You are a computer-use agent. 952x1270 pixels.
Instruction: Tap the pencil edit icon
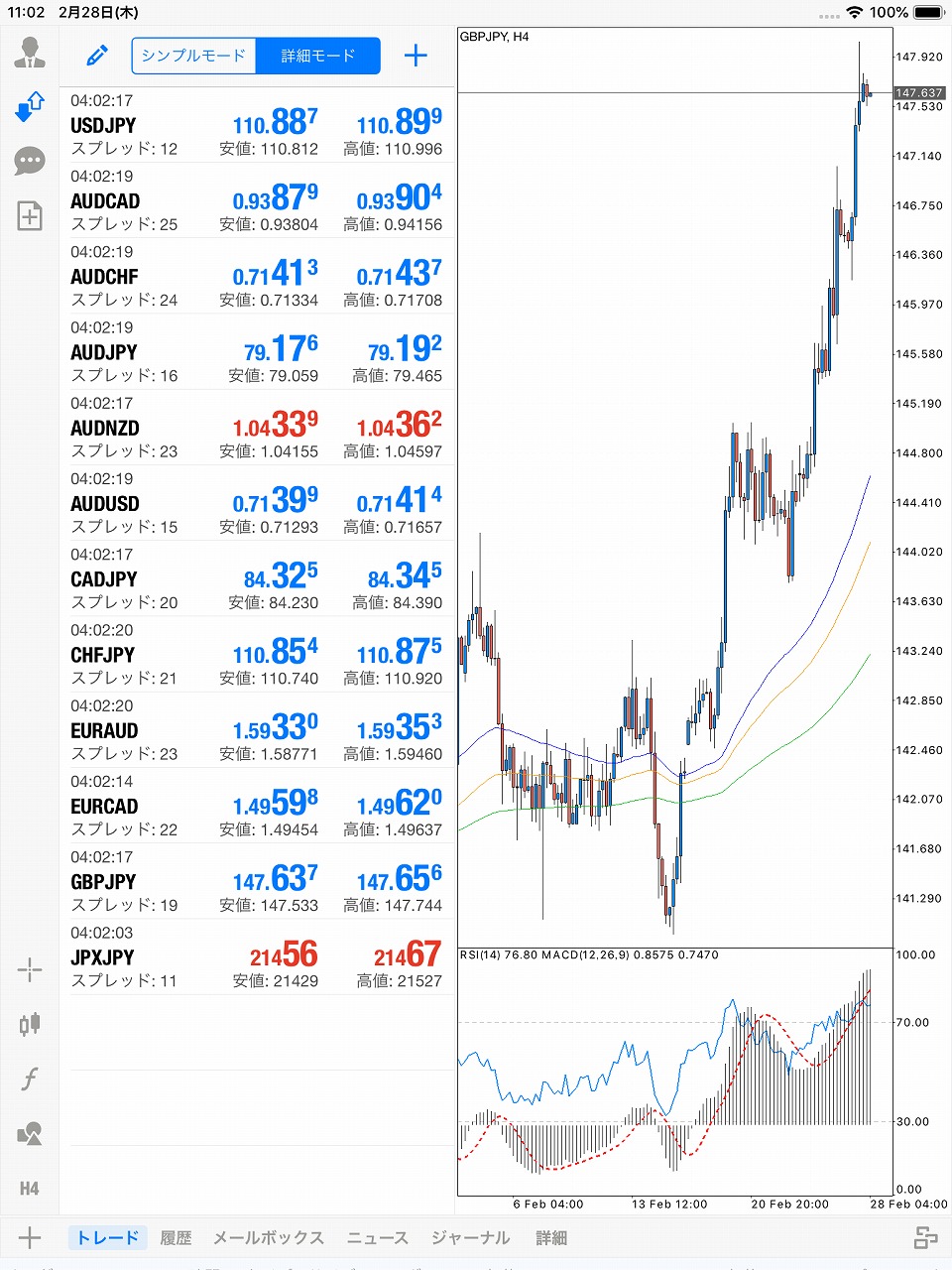click(97, 56)
